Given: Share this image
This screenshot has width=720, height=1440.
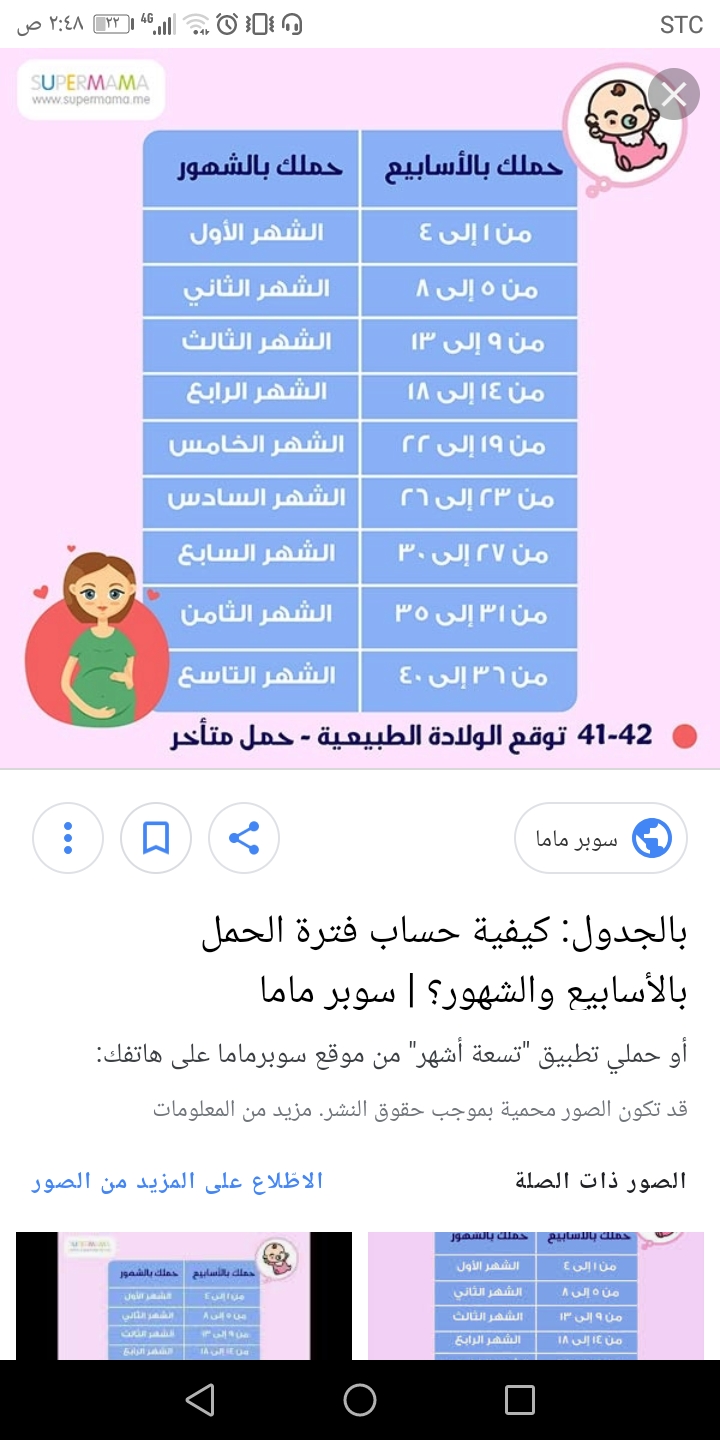Looking at the screenshot, I should click(x=244, y=838).
